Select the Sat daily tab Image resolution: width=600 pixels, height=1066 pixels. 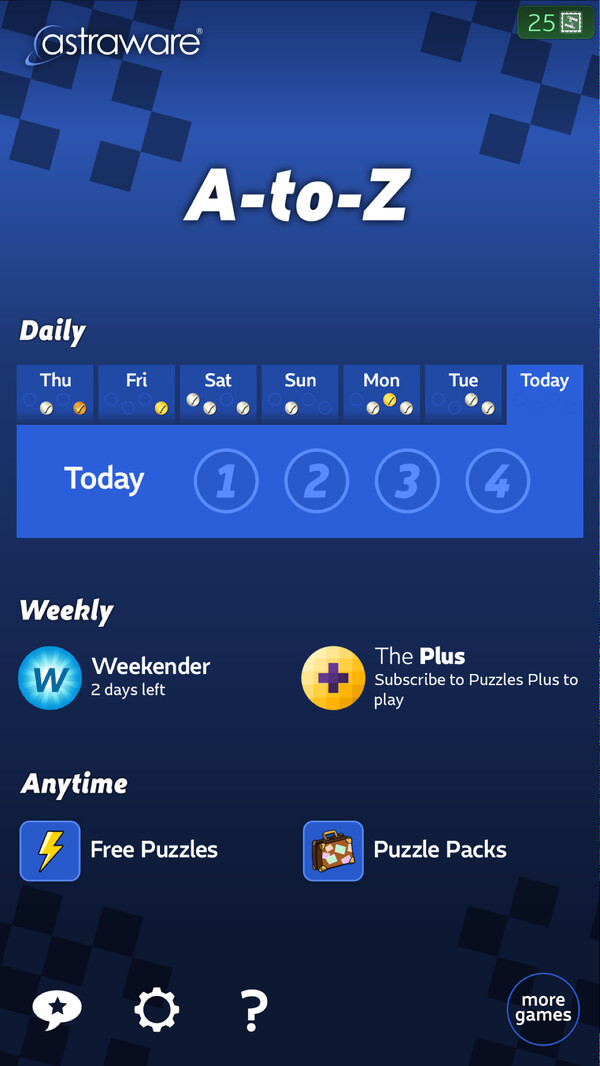[218, 393]
